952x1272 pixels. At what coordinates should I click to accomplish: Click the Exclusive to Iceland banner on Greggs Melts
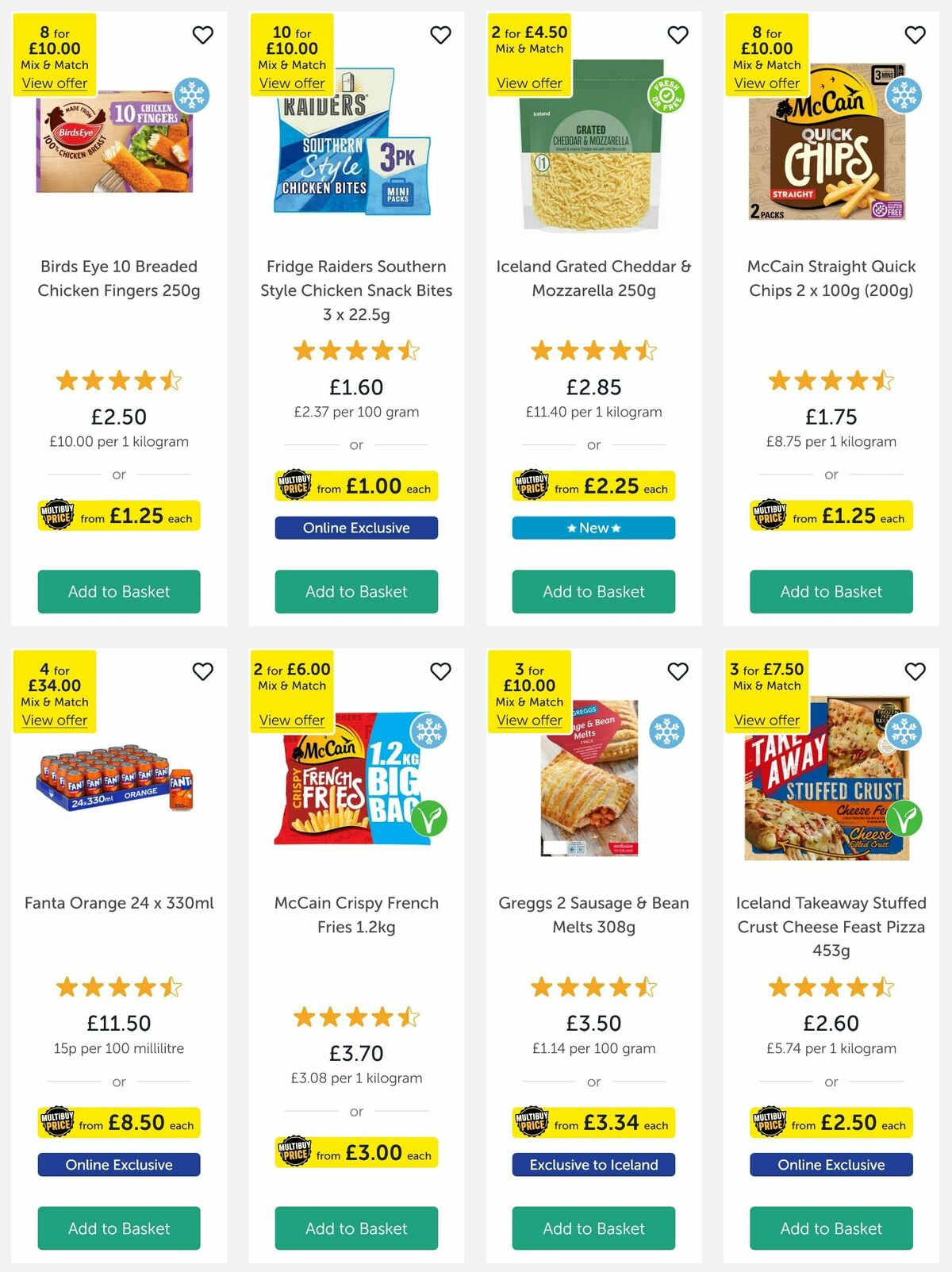593,1164
